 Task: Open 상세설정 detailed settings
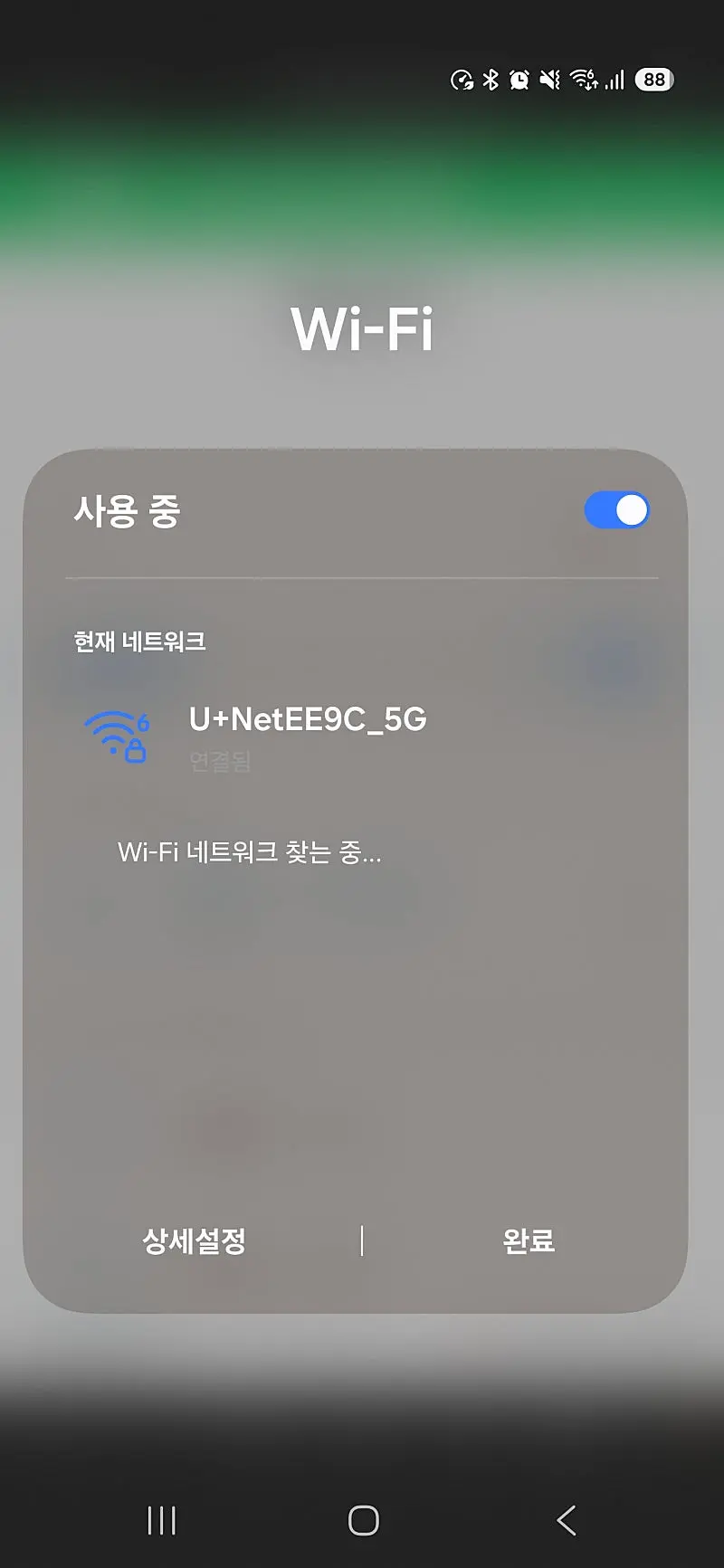pyautogui.click(x=194, y=1240)
